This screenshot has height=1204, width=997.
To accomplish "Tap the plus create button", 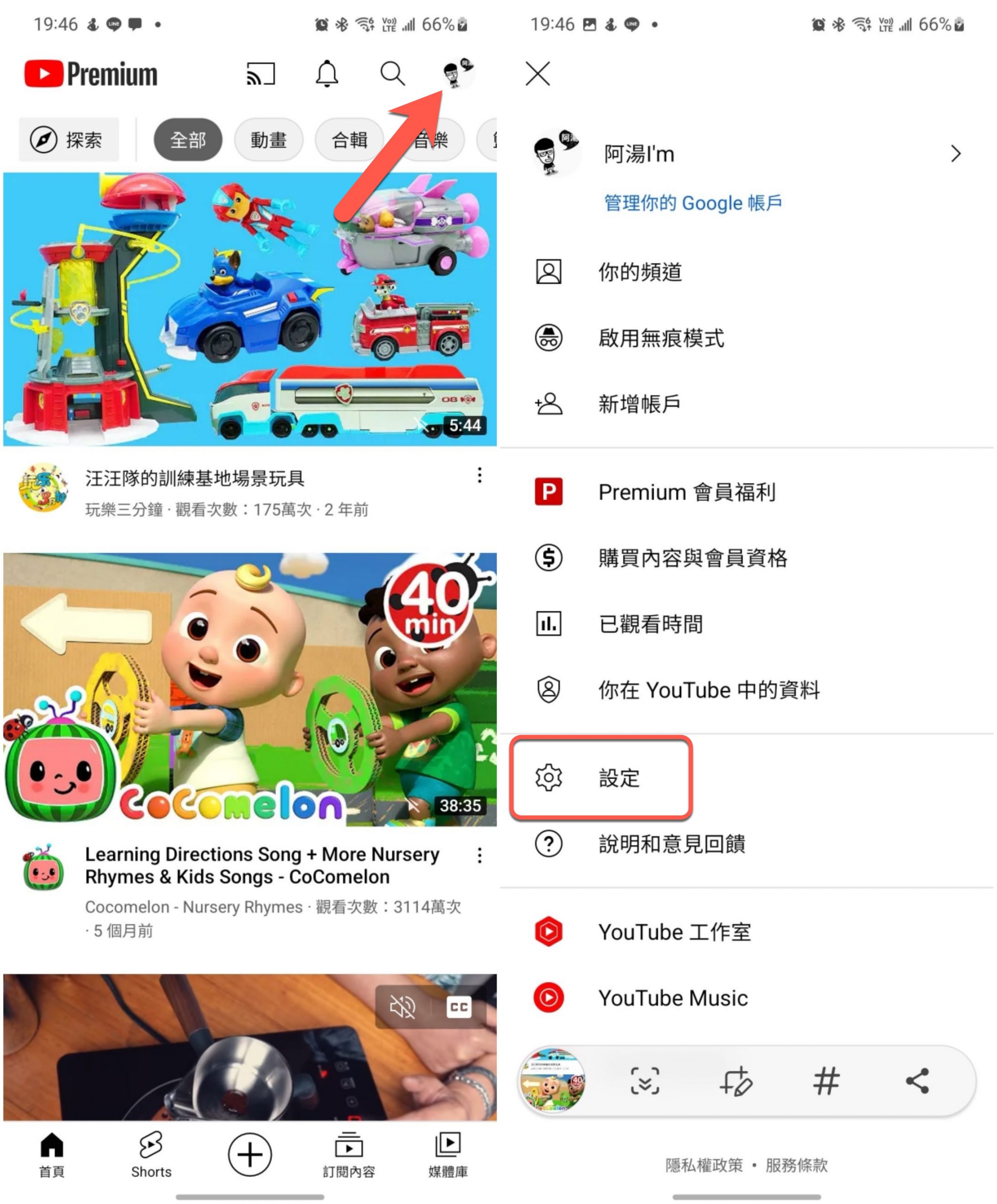I will tap(249, 1154).
